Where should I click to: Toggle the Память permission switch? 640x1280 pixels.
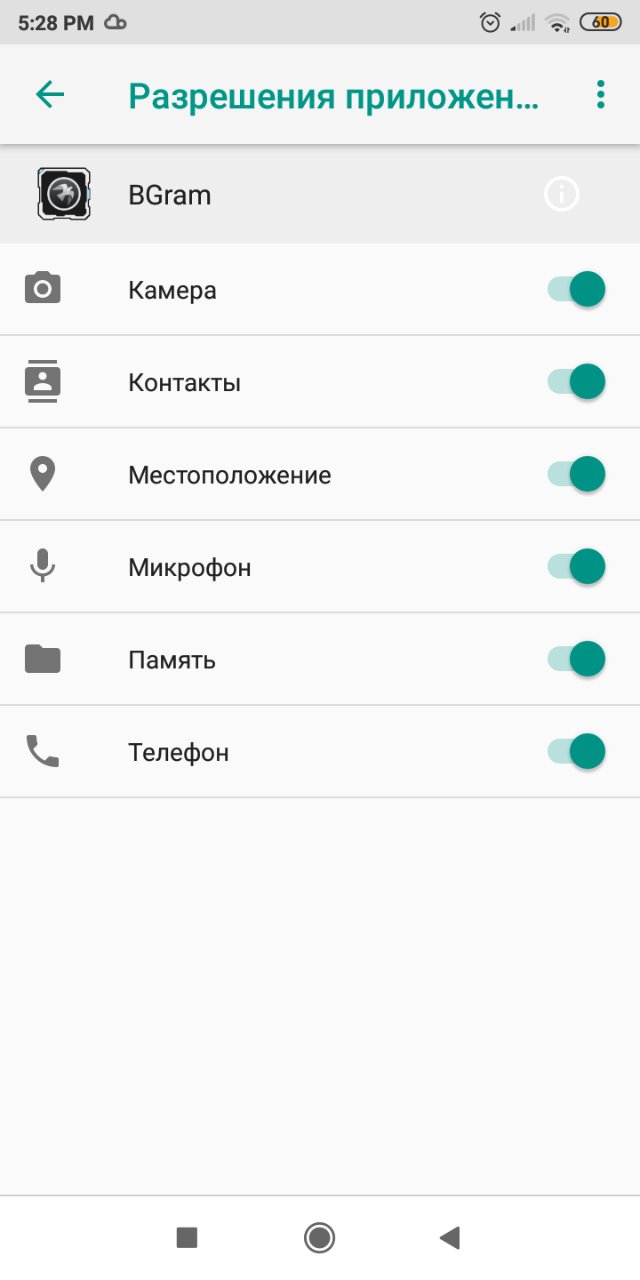point(577,659)
